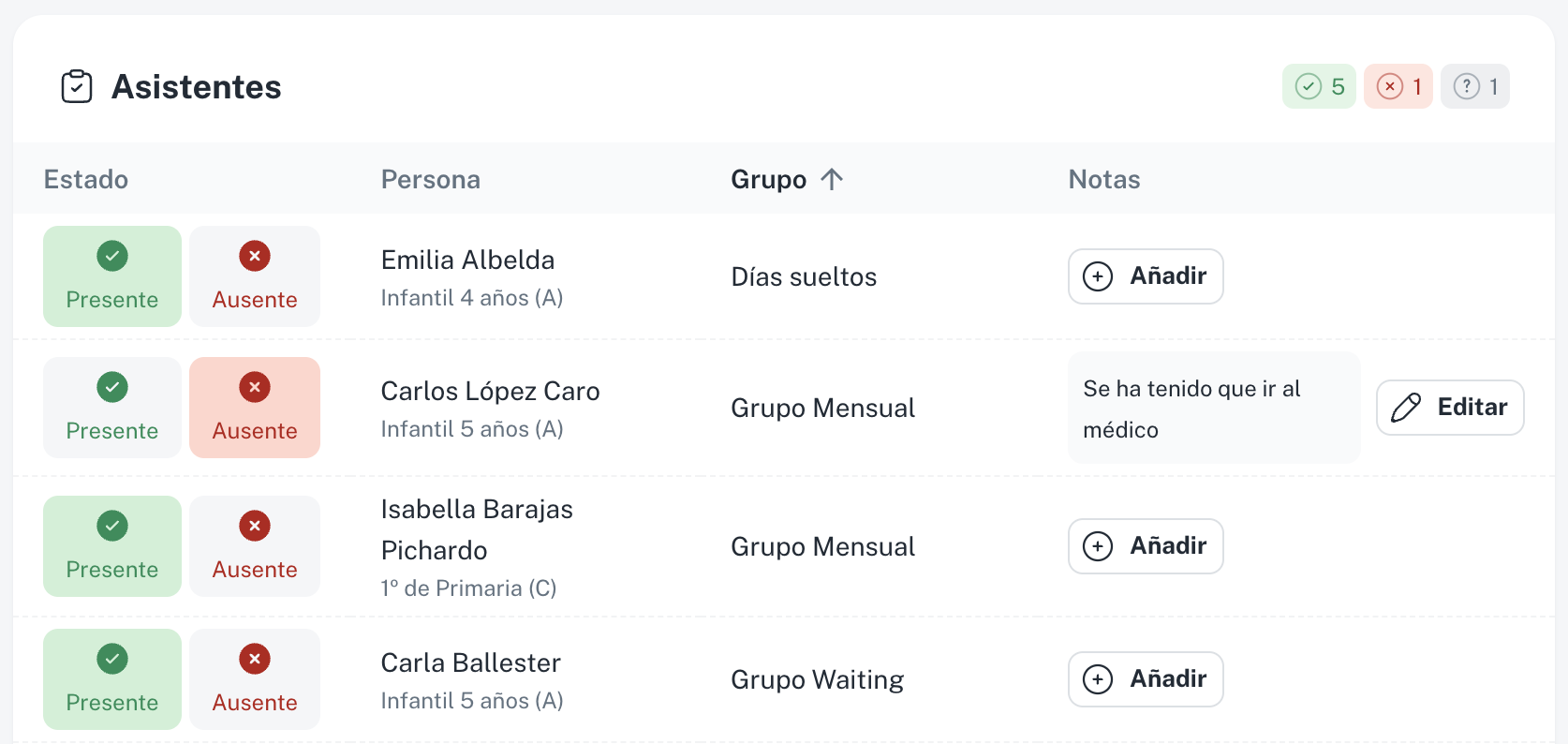Mark Isabella Barajas Pichardo as Presente

point(112,546)
